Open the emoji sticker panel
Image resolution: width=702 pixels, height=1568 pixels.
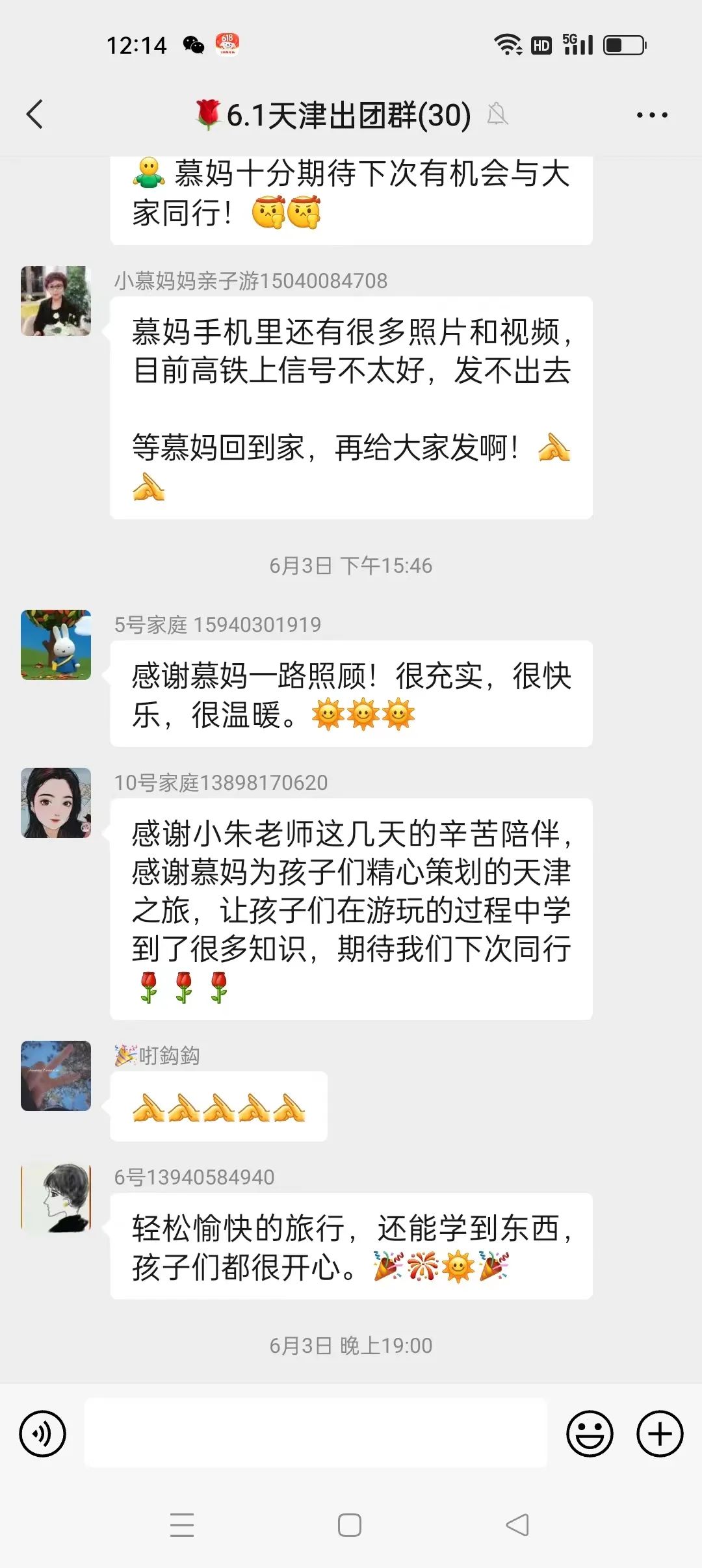pyautogui.click(x=590, y=1433)
